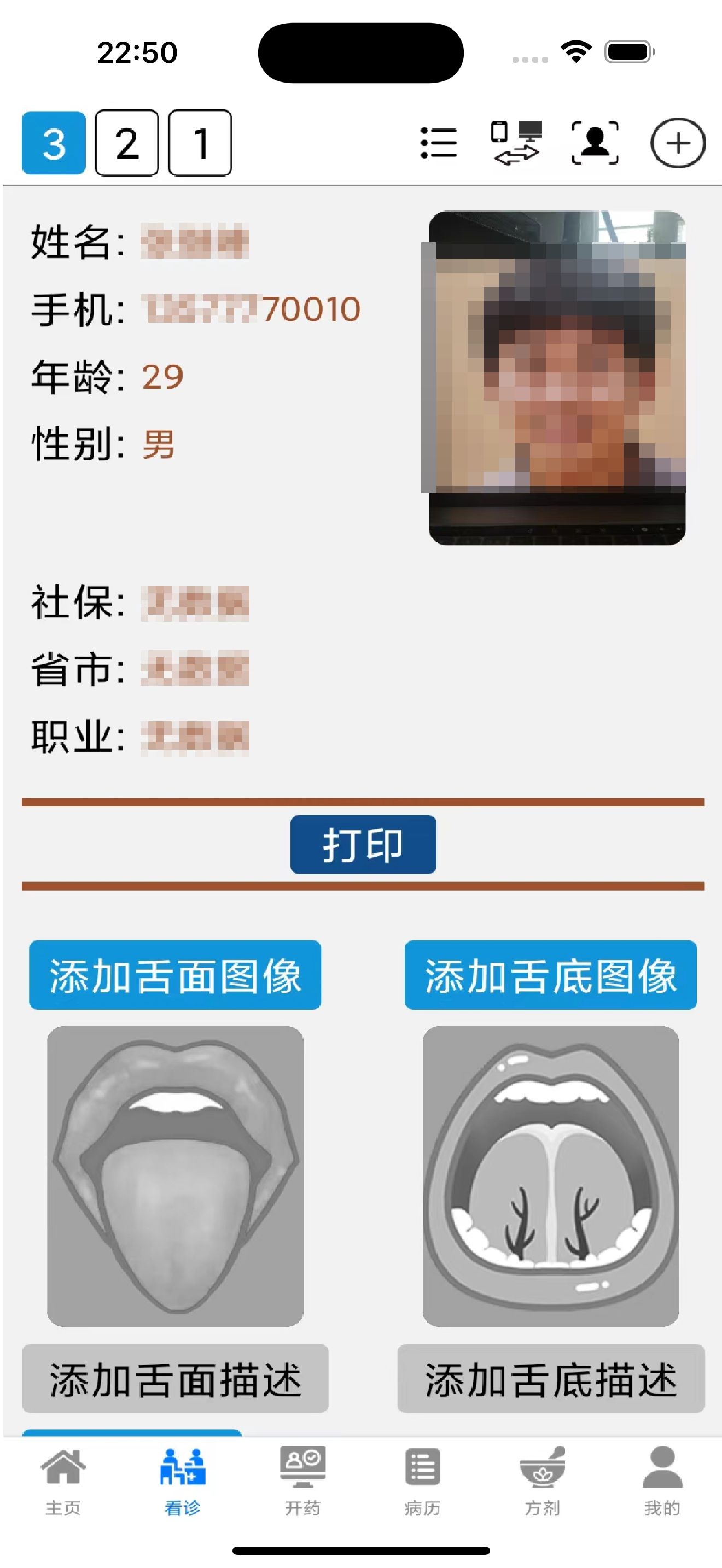Tap 添加舌面描述 button
Screen dimensions: 722x1568
click(x=174, y=1378)
